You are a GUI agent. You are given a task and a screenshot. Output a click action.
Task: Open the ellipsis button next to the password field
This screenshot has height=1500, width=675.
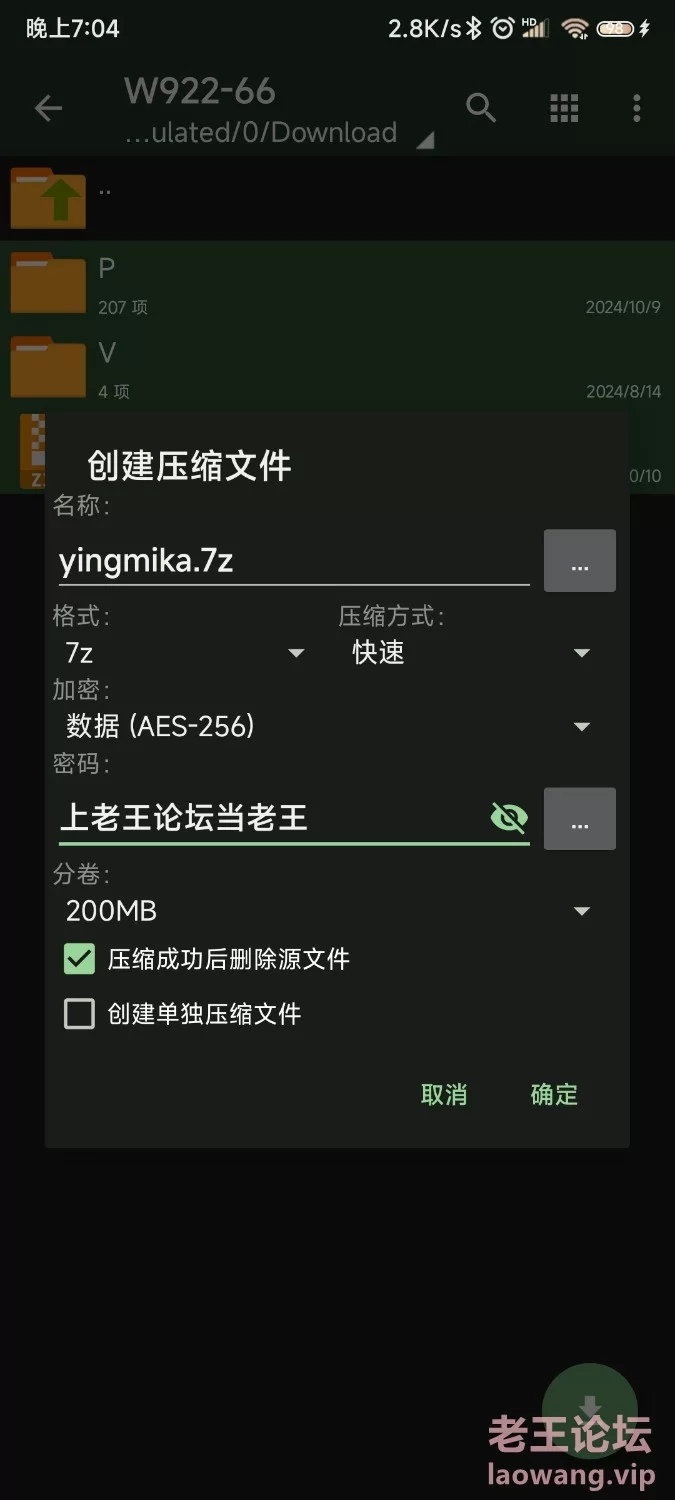pyautogui.click(x=580, y=819)
